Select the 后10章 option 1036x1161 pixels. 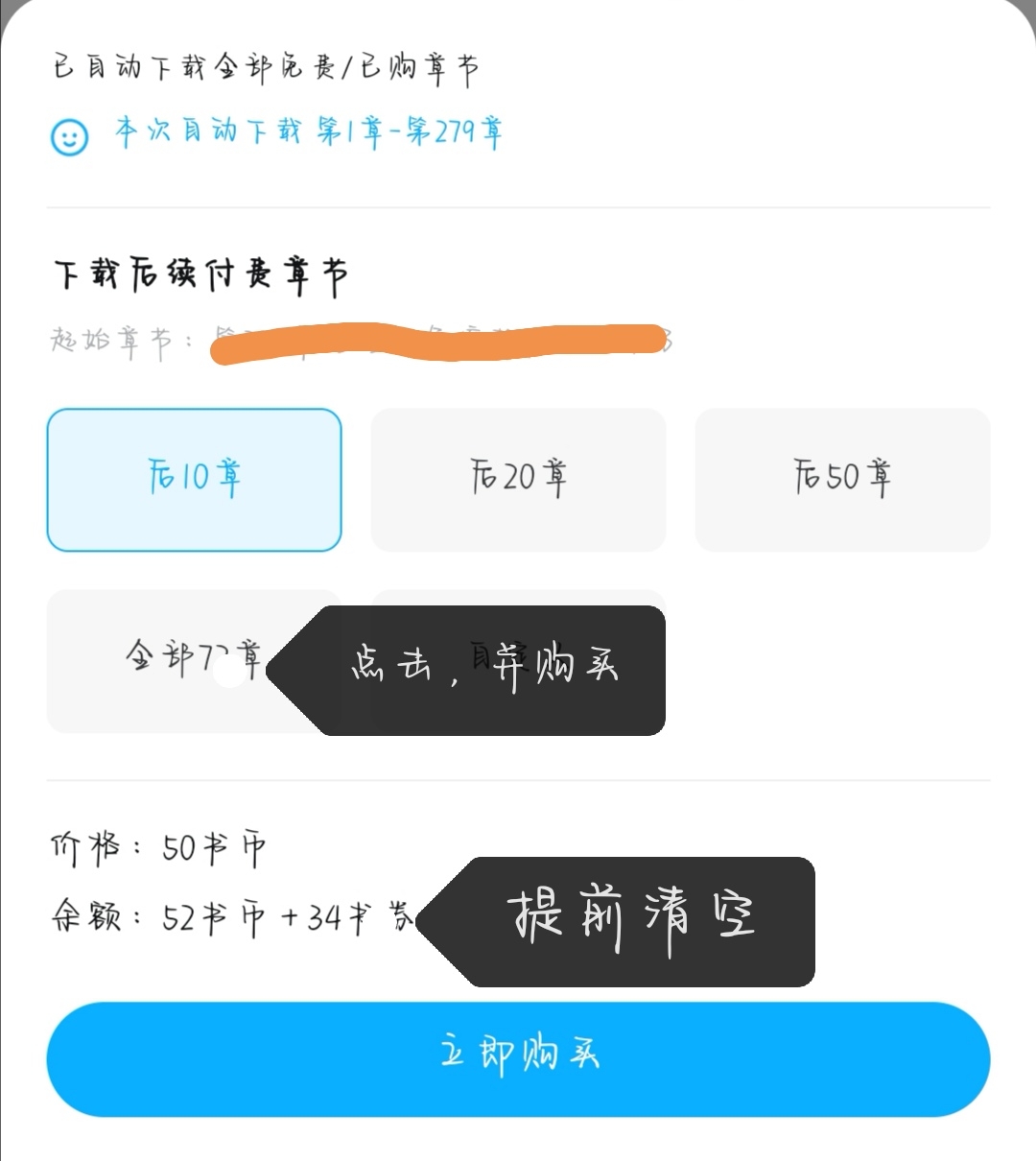(194, 480)
